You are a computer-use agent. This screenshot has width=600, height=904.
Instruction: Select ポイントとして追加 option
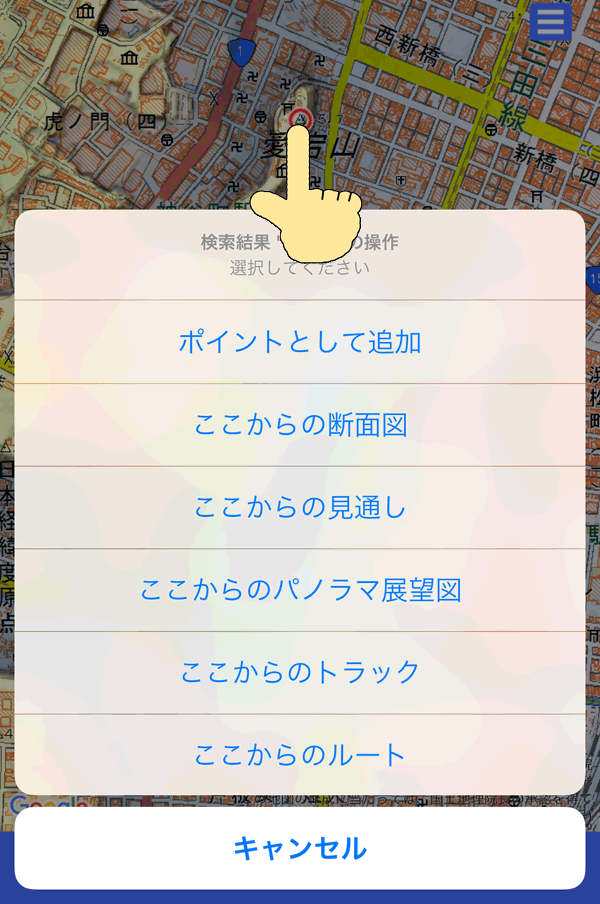[x=300, y=342]
